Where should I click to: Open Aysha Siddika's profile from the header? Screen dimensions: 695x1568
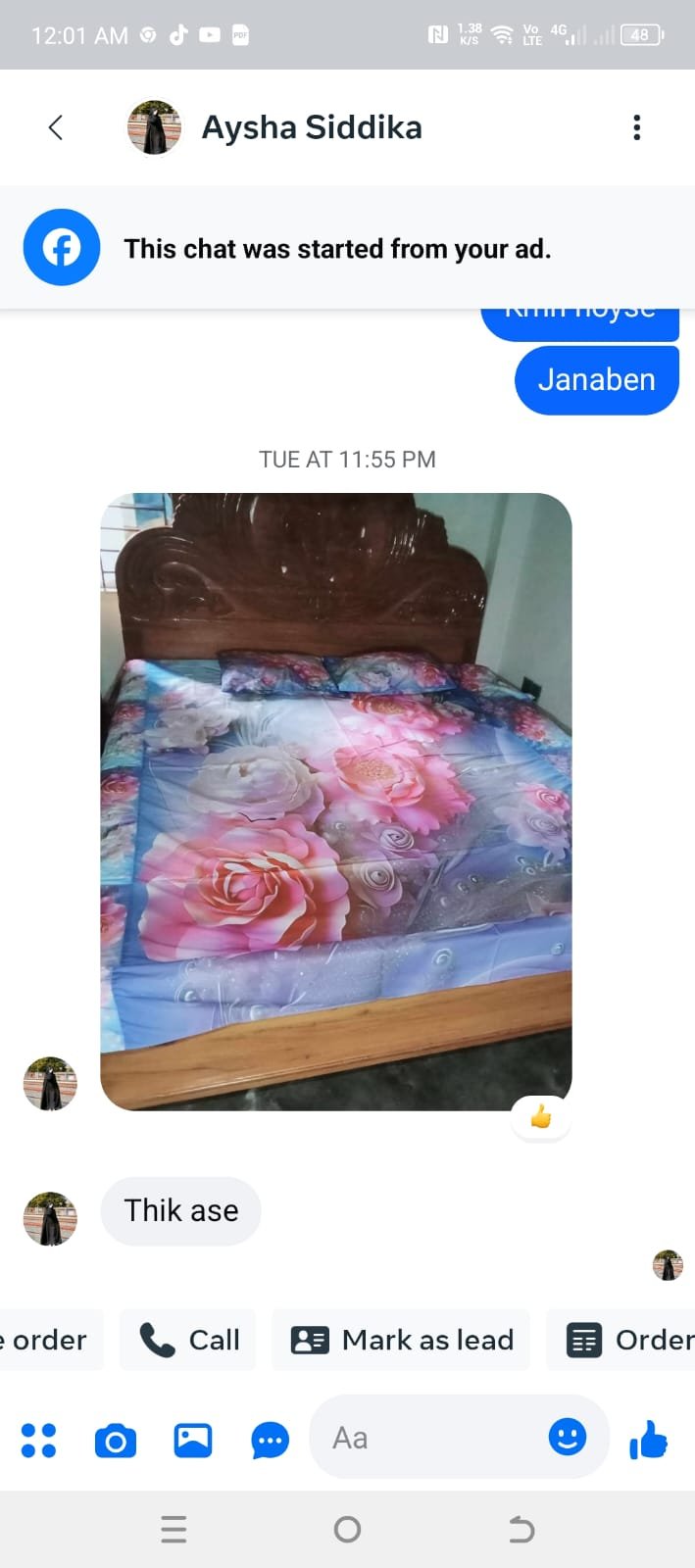[311, 127]
